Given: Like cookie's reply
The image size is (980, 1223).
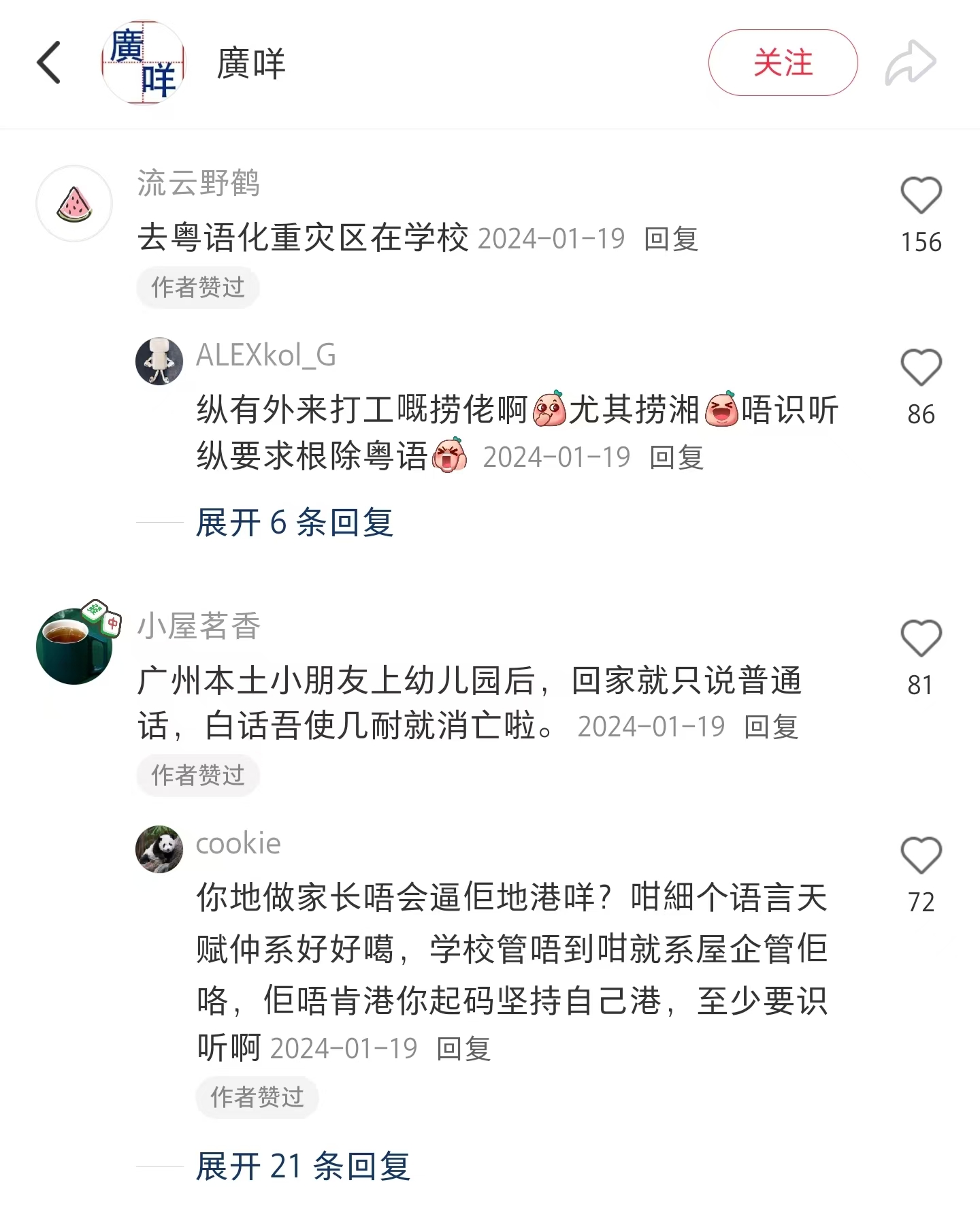Looking at the screenshot, I should pos(921,855).
